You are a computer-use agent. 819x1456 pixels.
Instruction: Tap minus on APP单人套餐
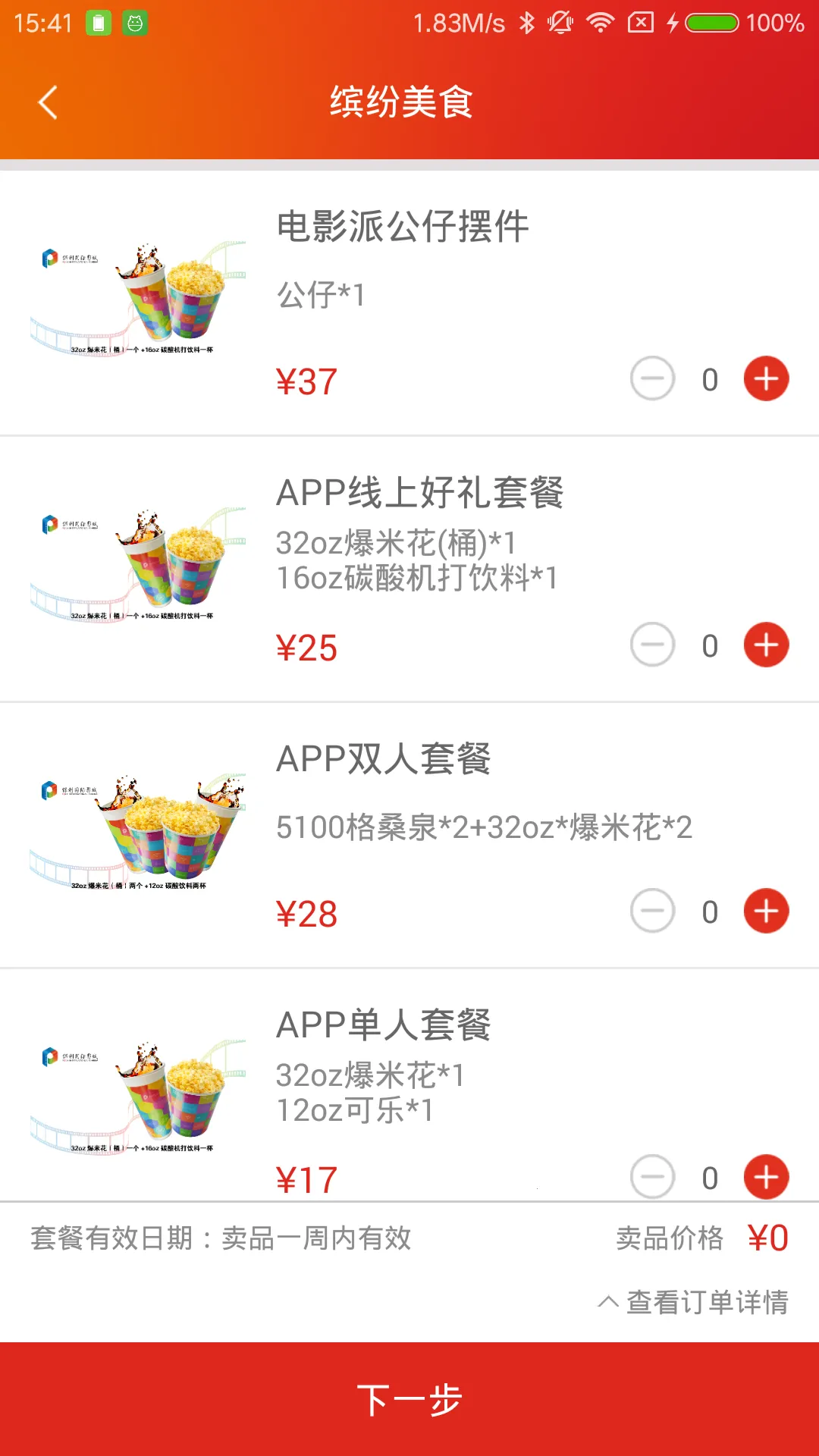tap(652, 1177)
